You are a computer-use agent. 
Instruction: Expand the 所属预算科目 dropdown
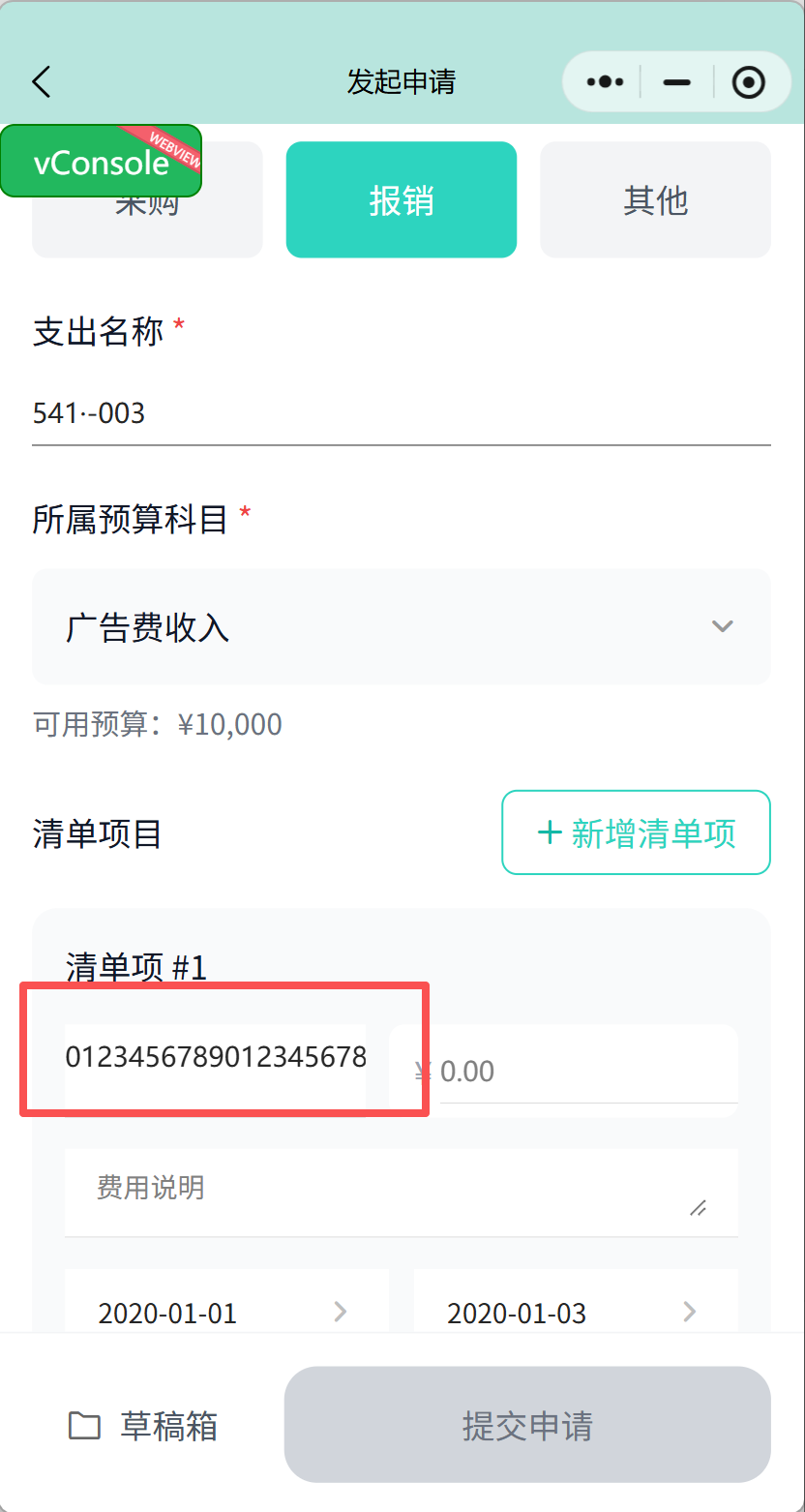pyautogui.click(x=401, y=627)
